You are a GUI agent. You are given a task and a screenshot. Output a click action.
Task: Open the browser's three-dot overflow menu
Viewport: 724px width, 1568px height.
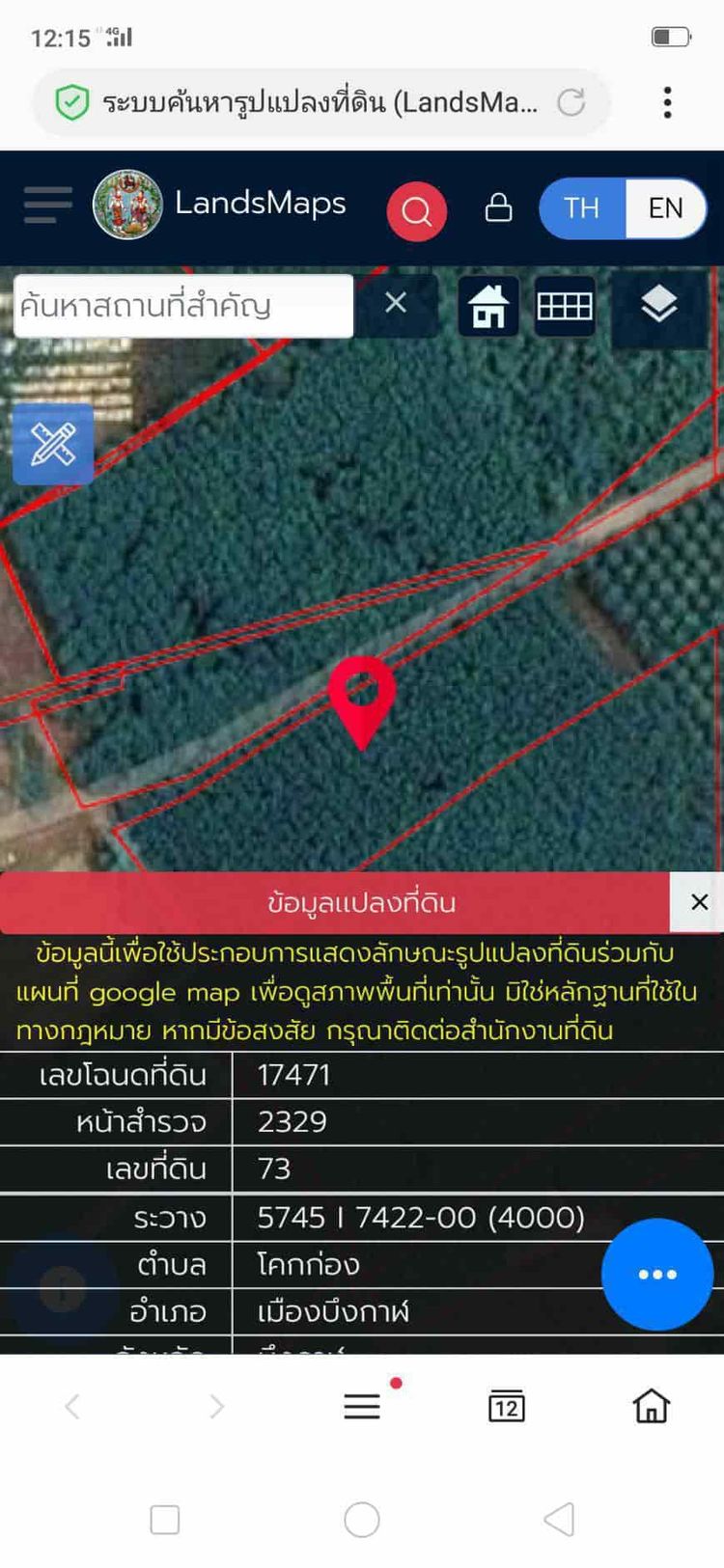(667, 102)
